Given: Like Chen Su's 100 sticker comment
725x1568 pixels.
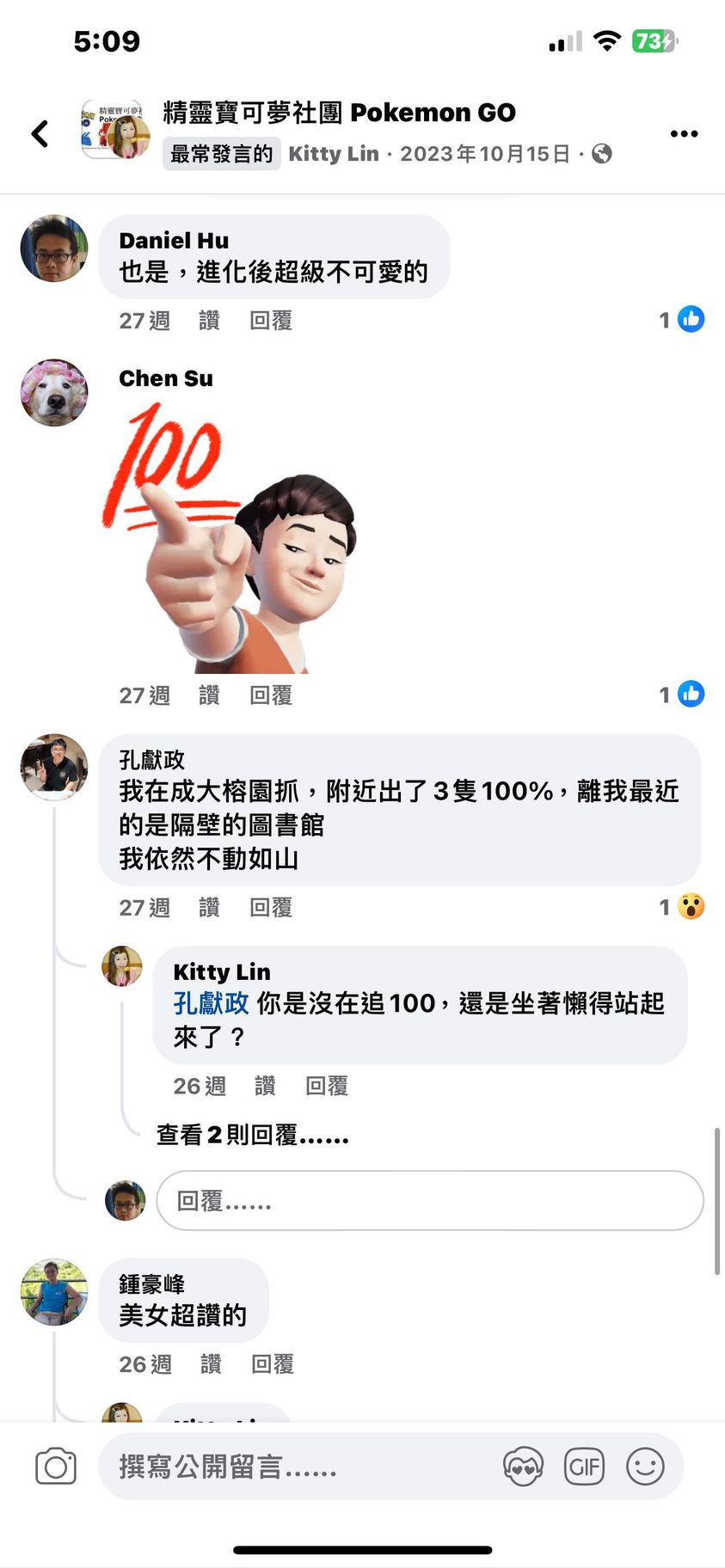Looking at the screenshot, I should click(x=209, y=695).
